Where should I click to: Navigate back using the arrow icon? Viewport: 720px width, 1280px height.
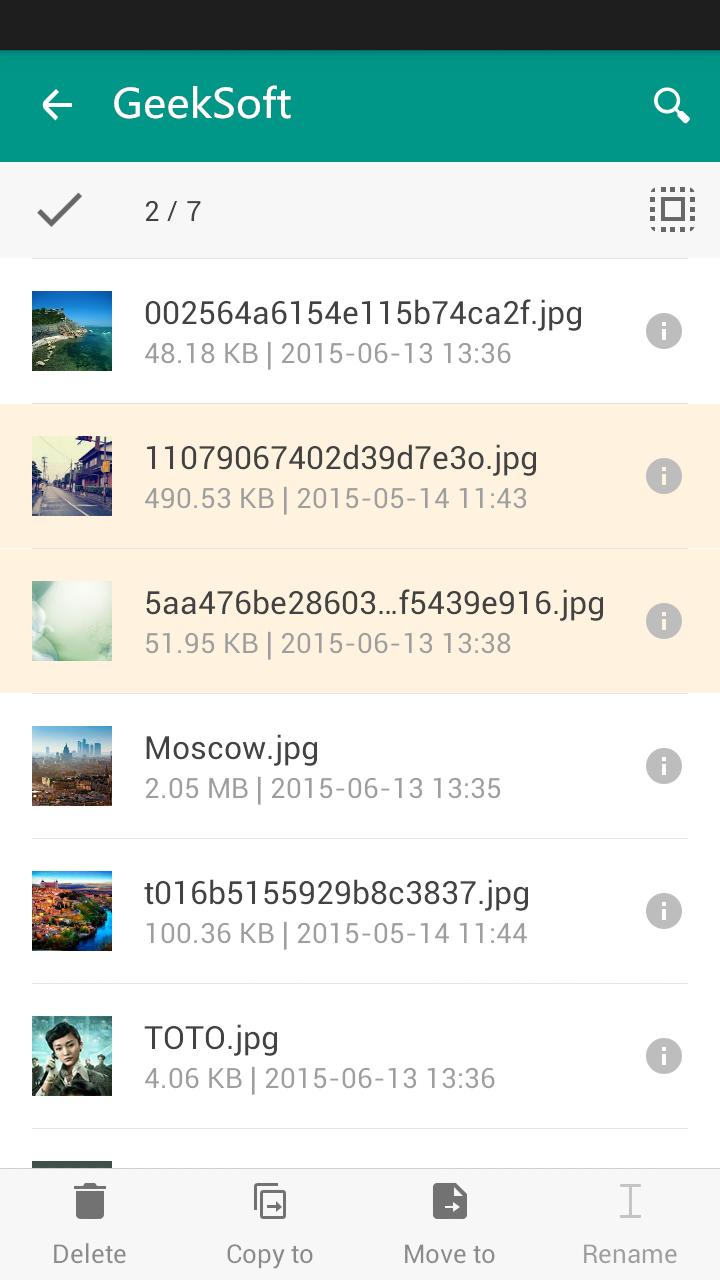pyautogui.click(x=57, y=105)
